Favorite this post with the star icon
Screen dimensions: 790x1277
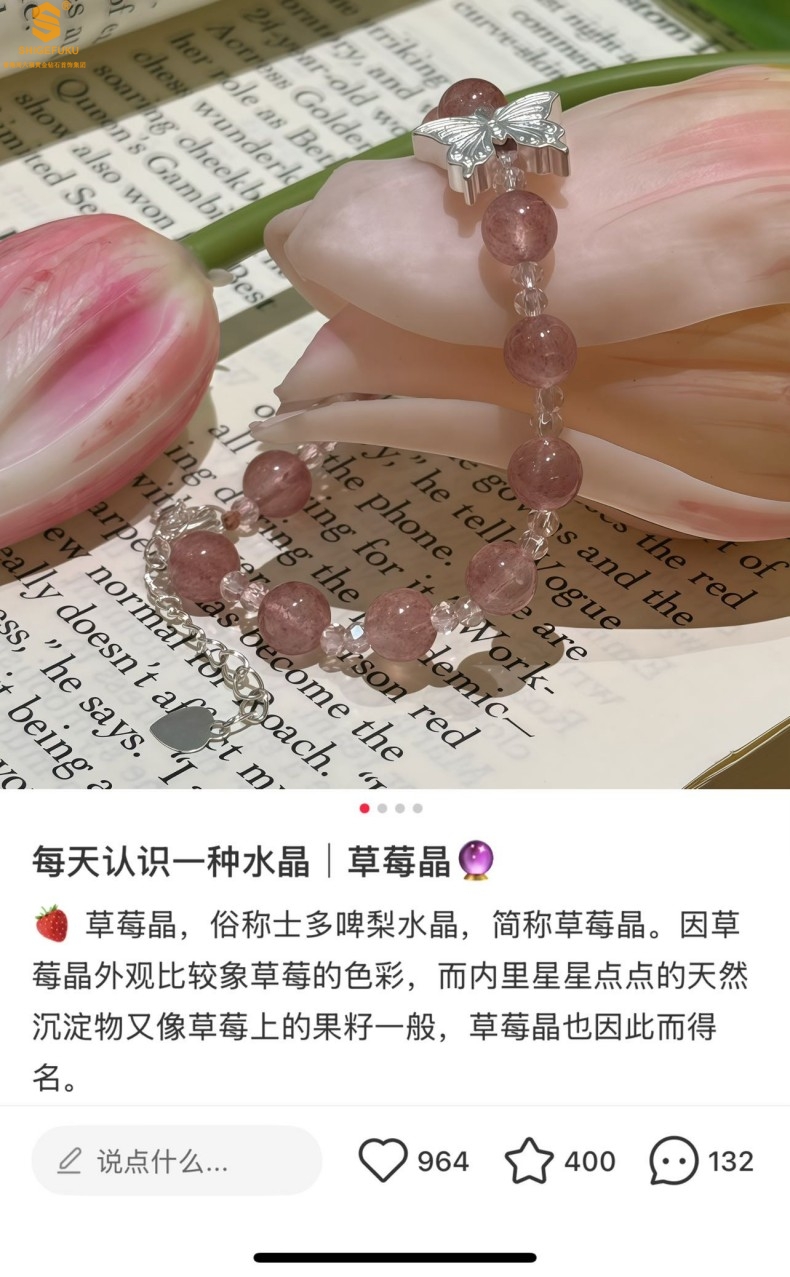[x=529, y=1161]
